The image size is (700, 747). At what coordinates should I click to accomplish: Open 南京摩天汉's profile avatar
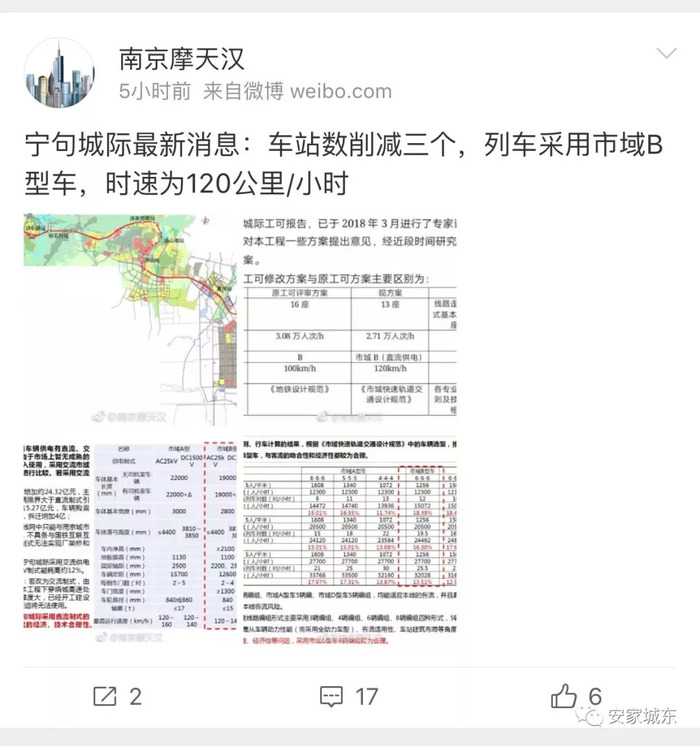(x=59, y=74)
